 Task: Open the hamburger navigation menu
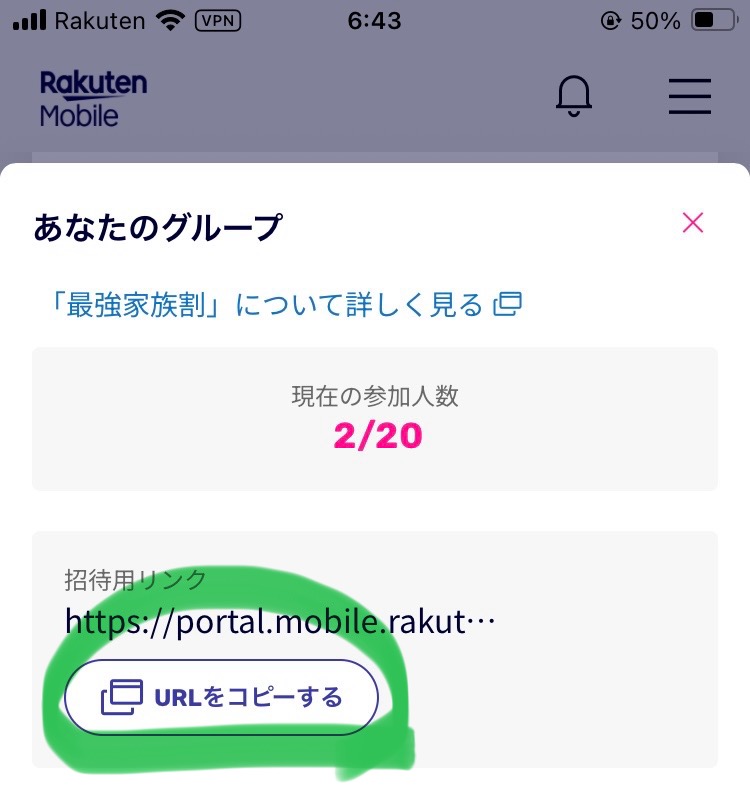tap(689, 96)
